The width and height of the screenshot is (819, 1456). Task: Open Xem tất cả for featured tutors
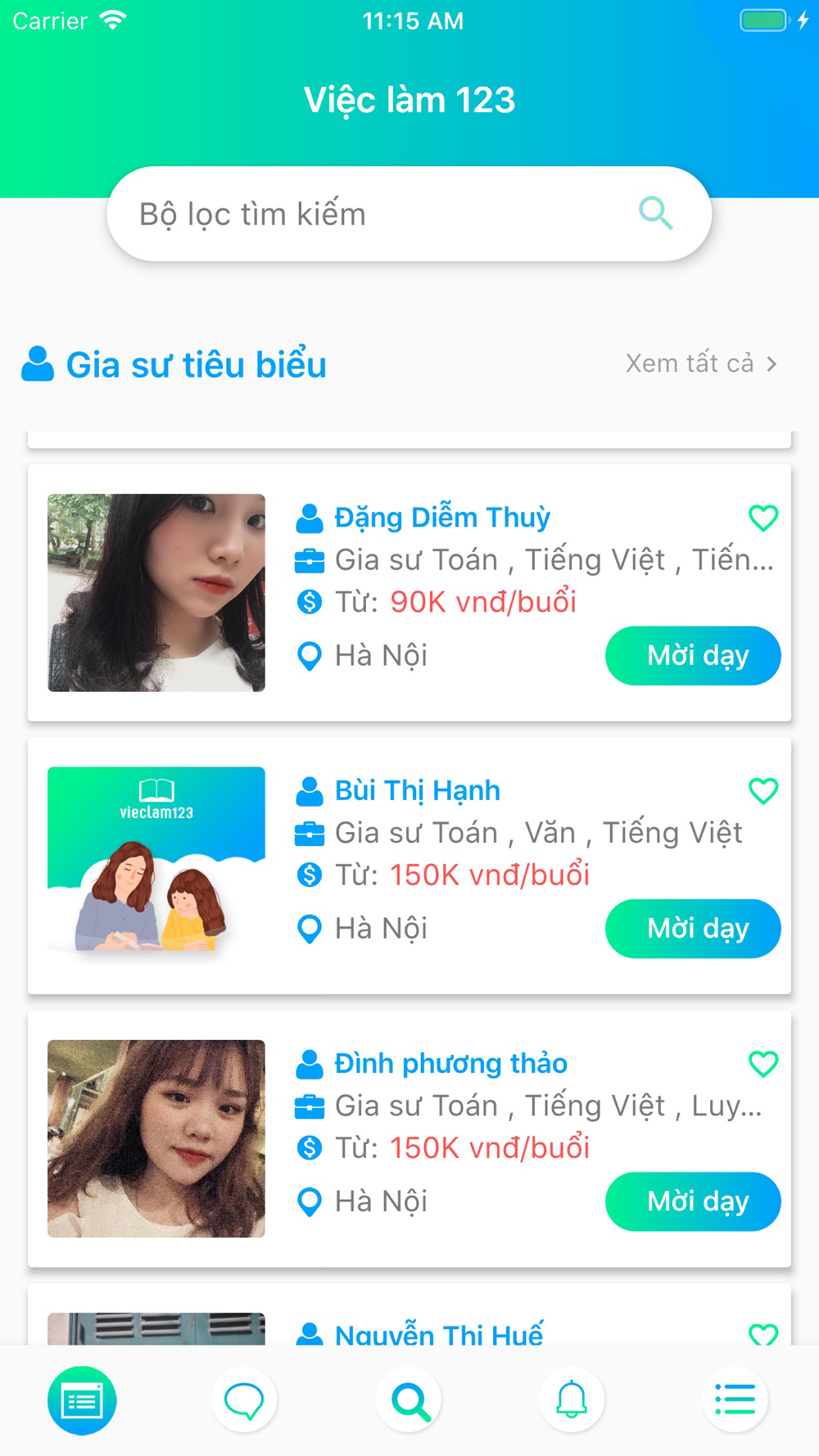[x=700, y=364]
